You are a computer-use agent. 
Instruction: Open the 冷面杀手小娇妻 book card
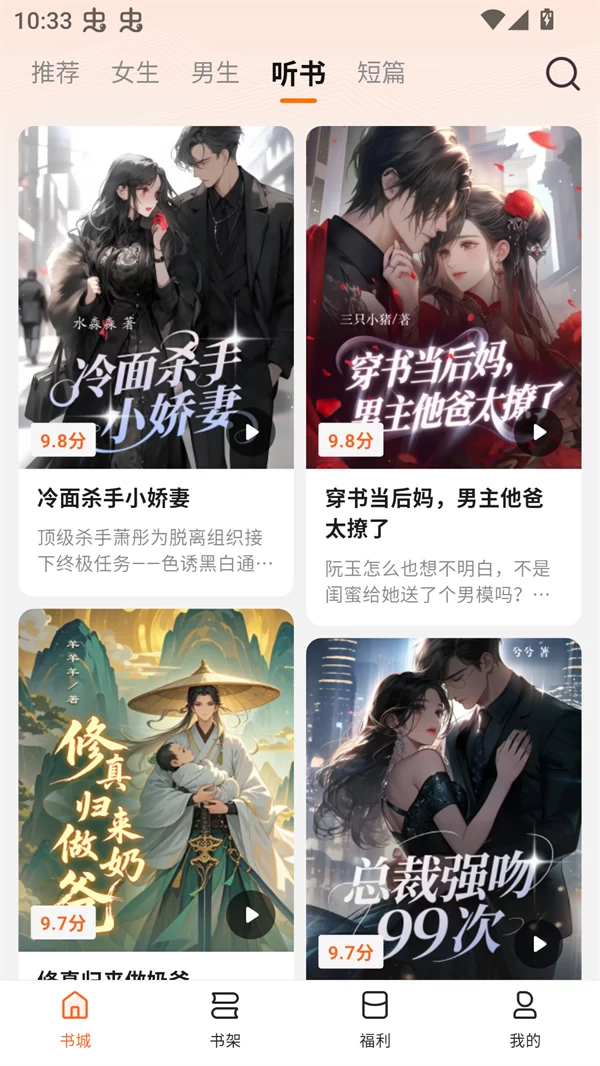156,300
